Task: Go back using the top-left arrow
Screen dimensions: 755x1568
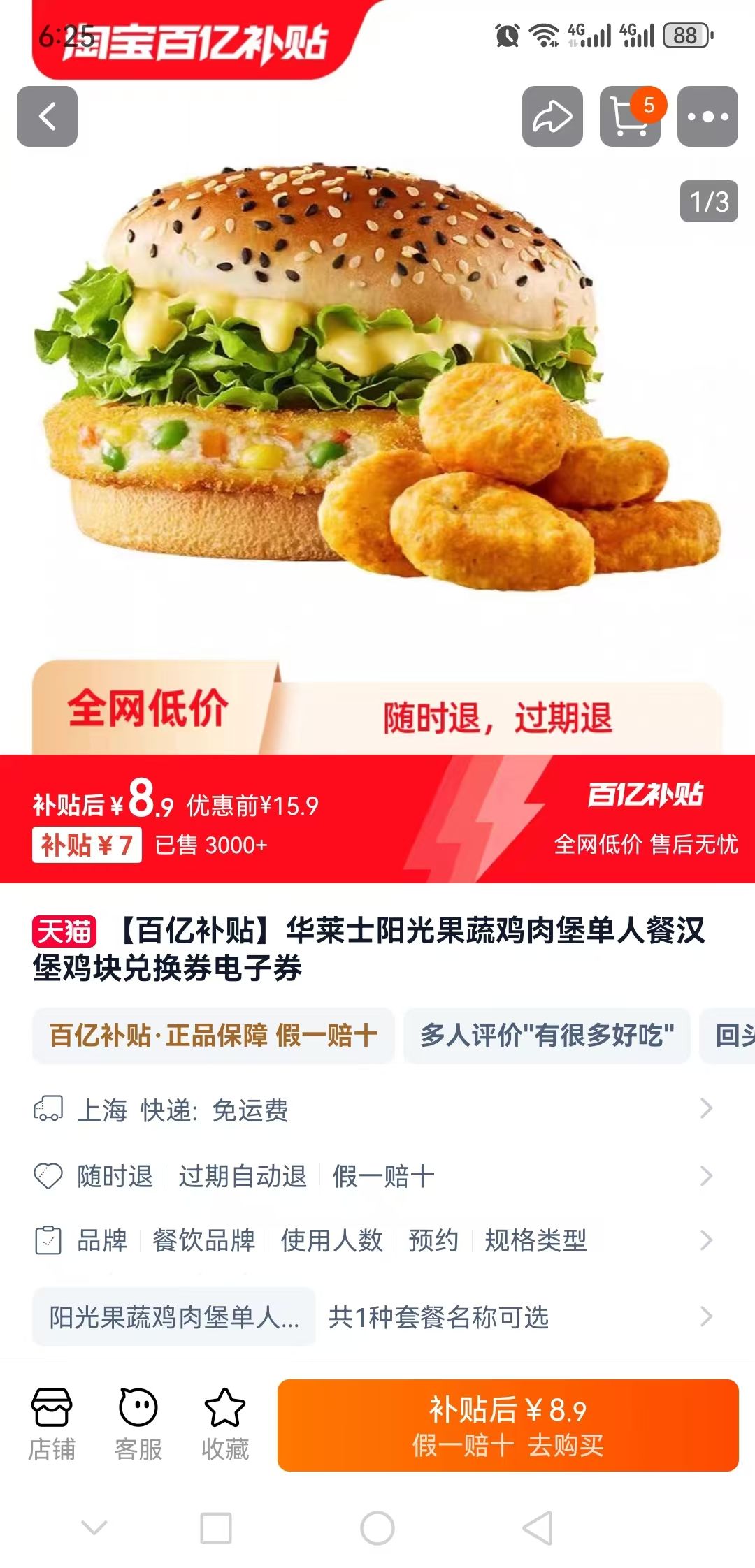Action: point(47,117)
